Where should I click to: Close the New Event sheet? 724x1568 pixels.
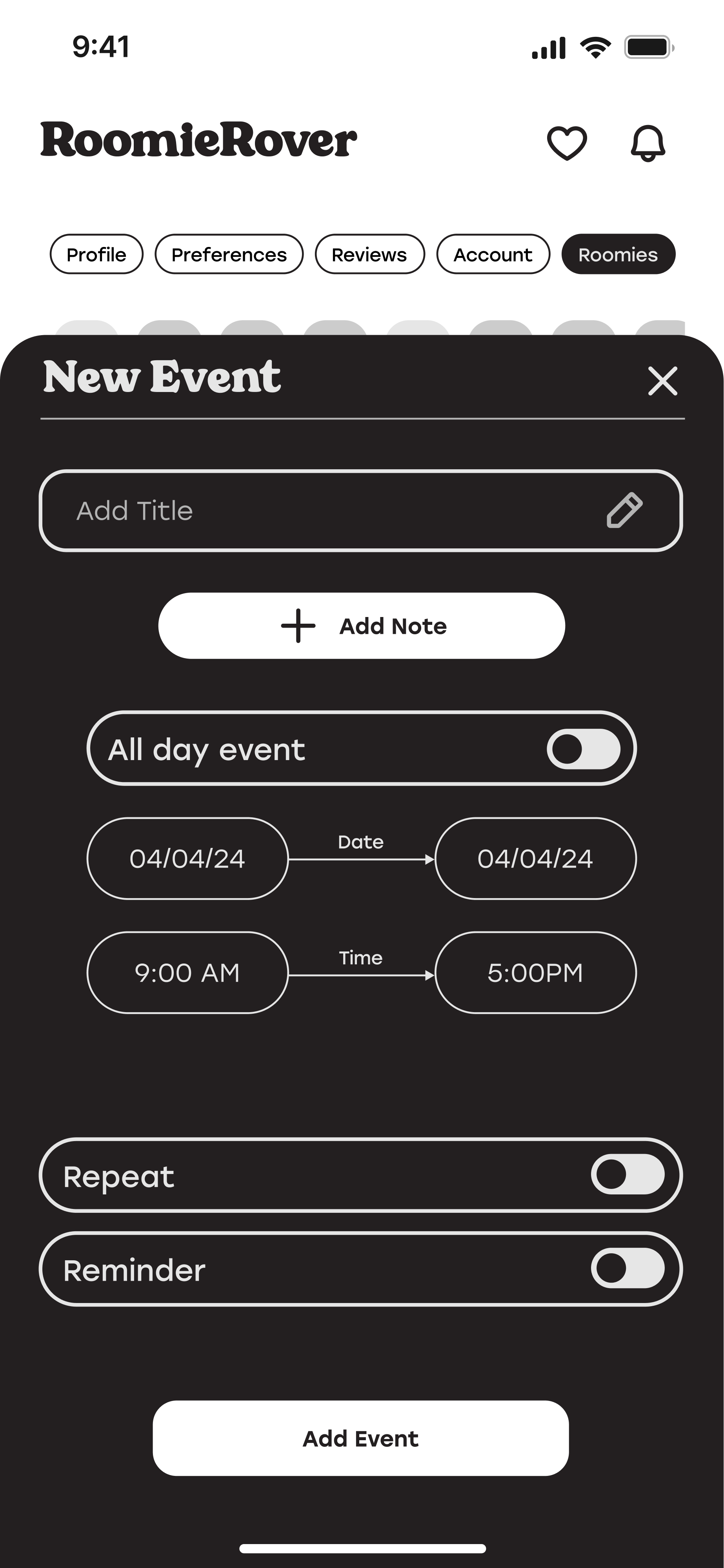tap(662, 381)
